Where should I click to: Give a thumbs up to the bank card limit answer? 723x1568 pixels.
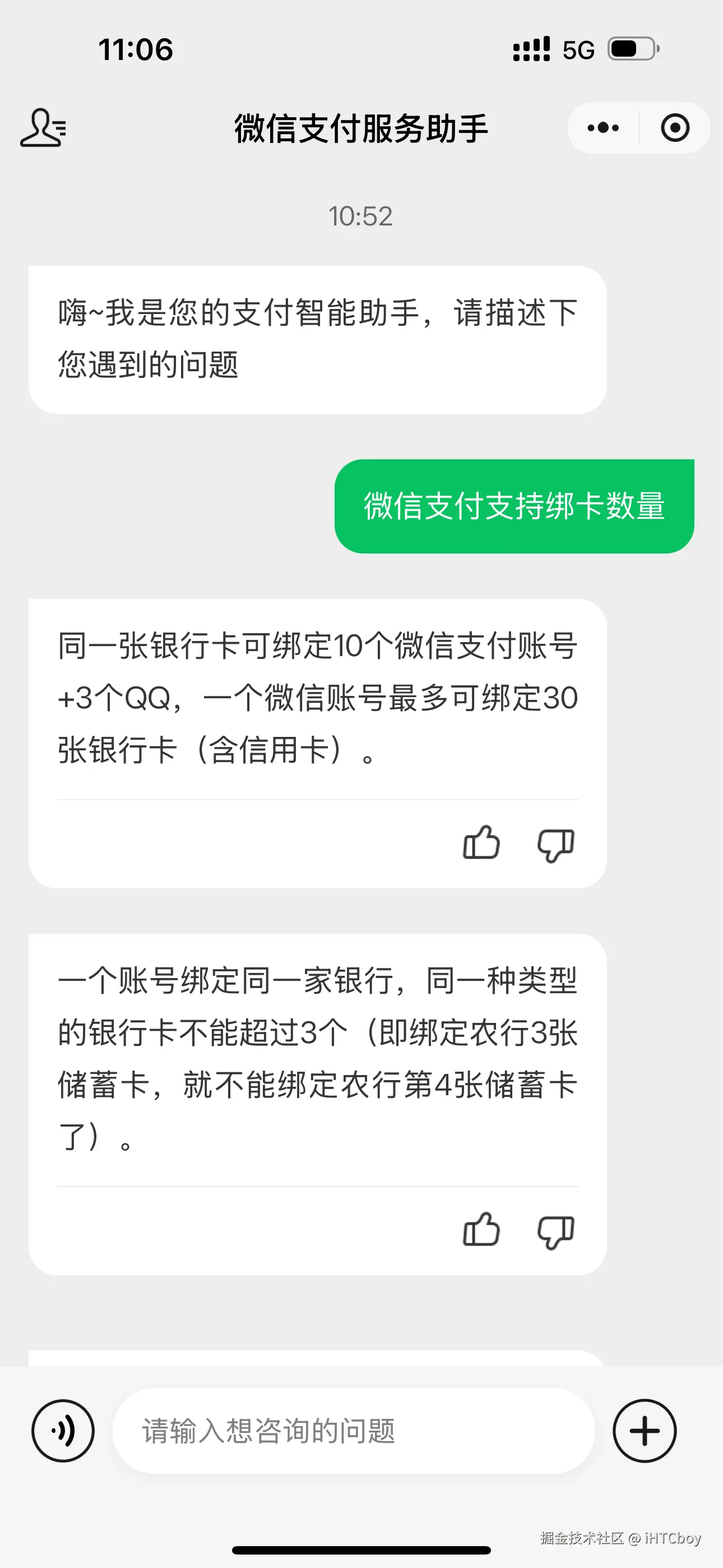pos(481,843)
